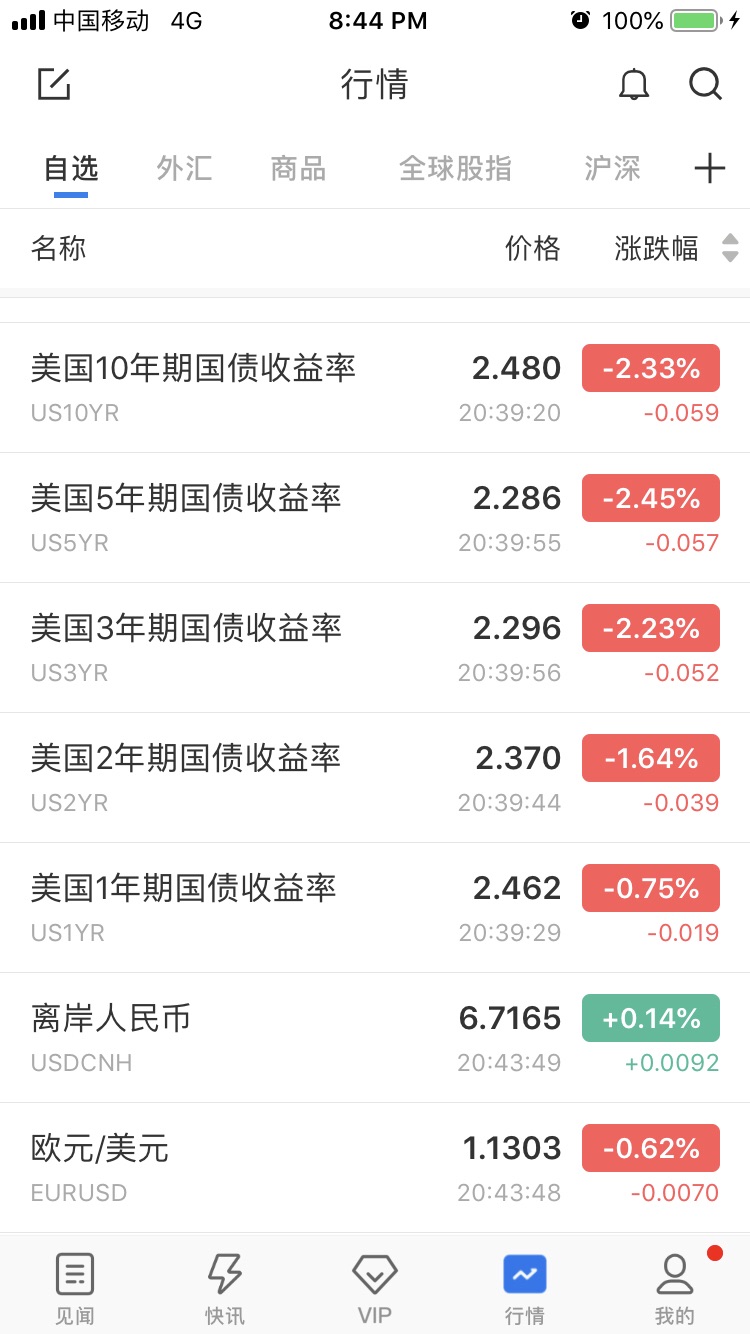Open the US3YR quote row
Screen dimensions: 750x1334
tap(375, 648)
